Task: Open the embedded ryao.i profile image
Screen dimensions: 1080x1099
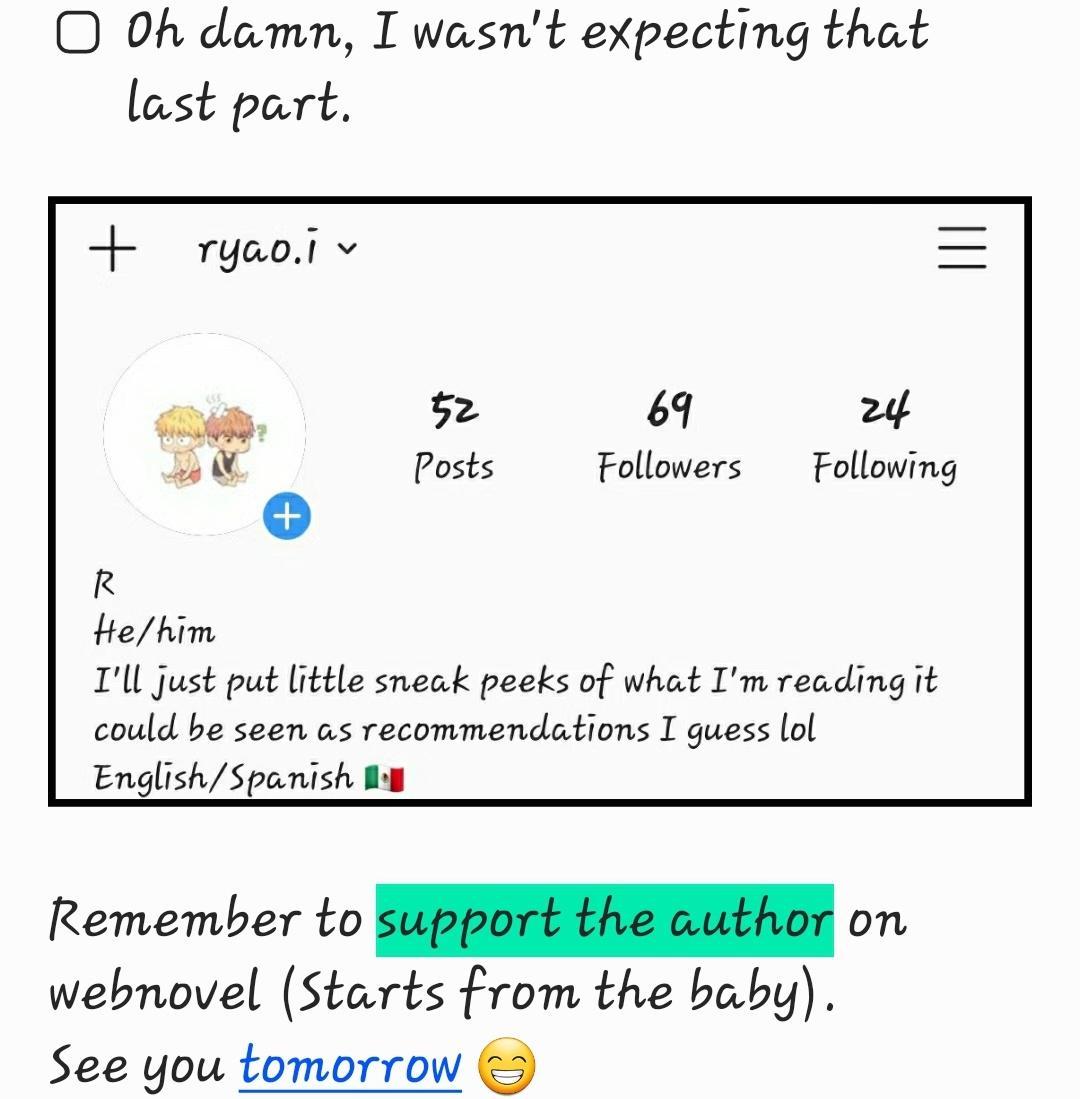Action: [539, 502]
